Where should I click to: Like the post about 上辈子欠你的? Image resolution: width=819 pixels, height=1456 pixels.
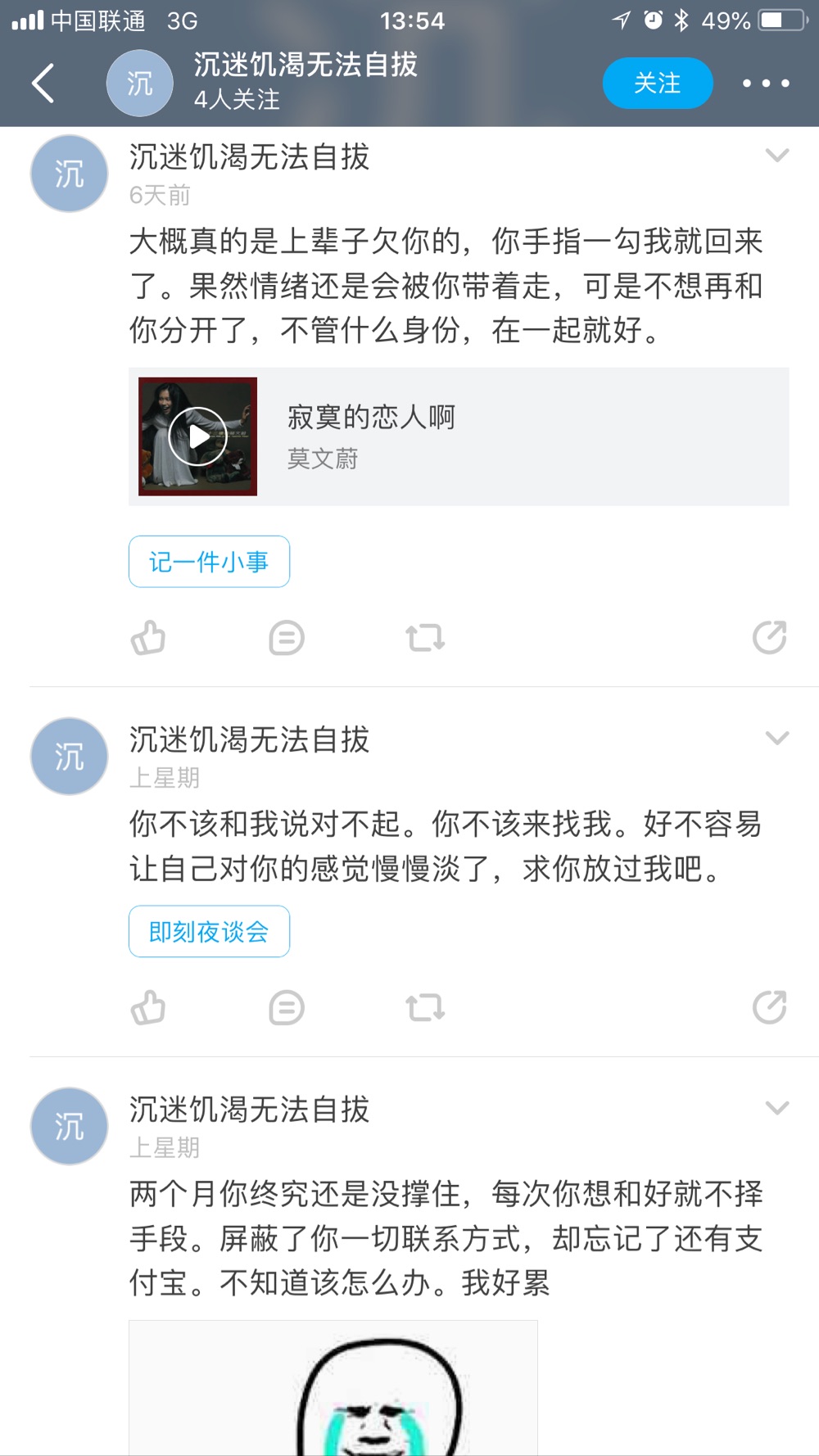(148, 638)
